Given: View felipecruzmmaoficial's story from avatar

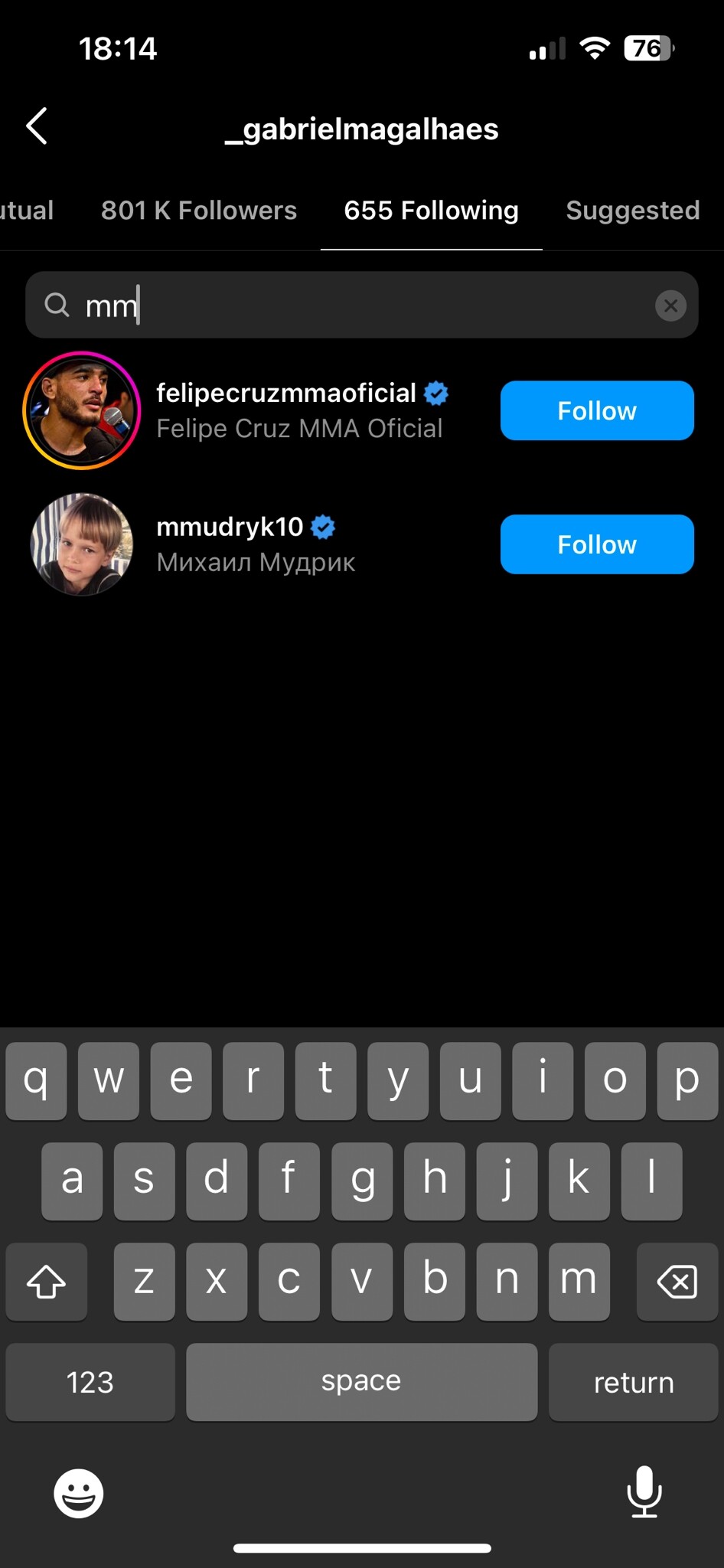Looking at the screenshot, I should tap(82, 410).
